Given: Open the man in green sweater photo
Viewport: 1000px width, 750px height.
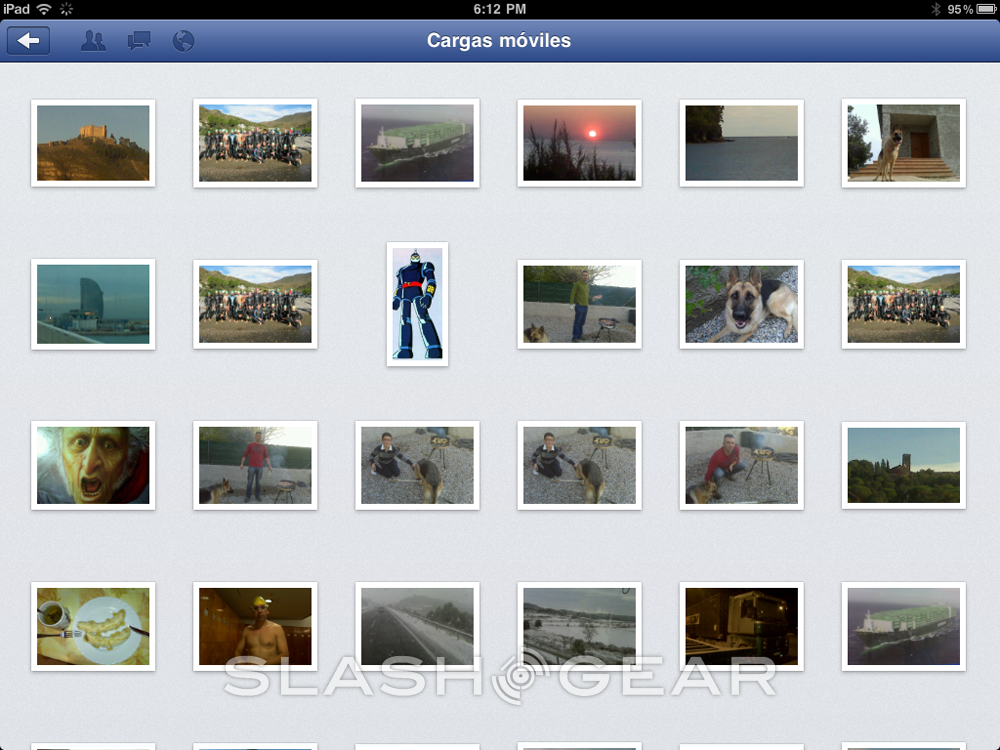Looking at the screenshot, I should click(x=579, y=304).
